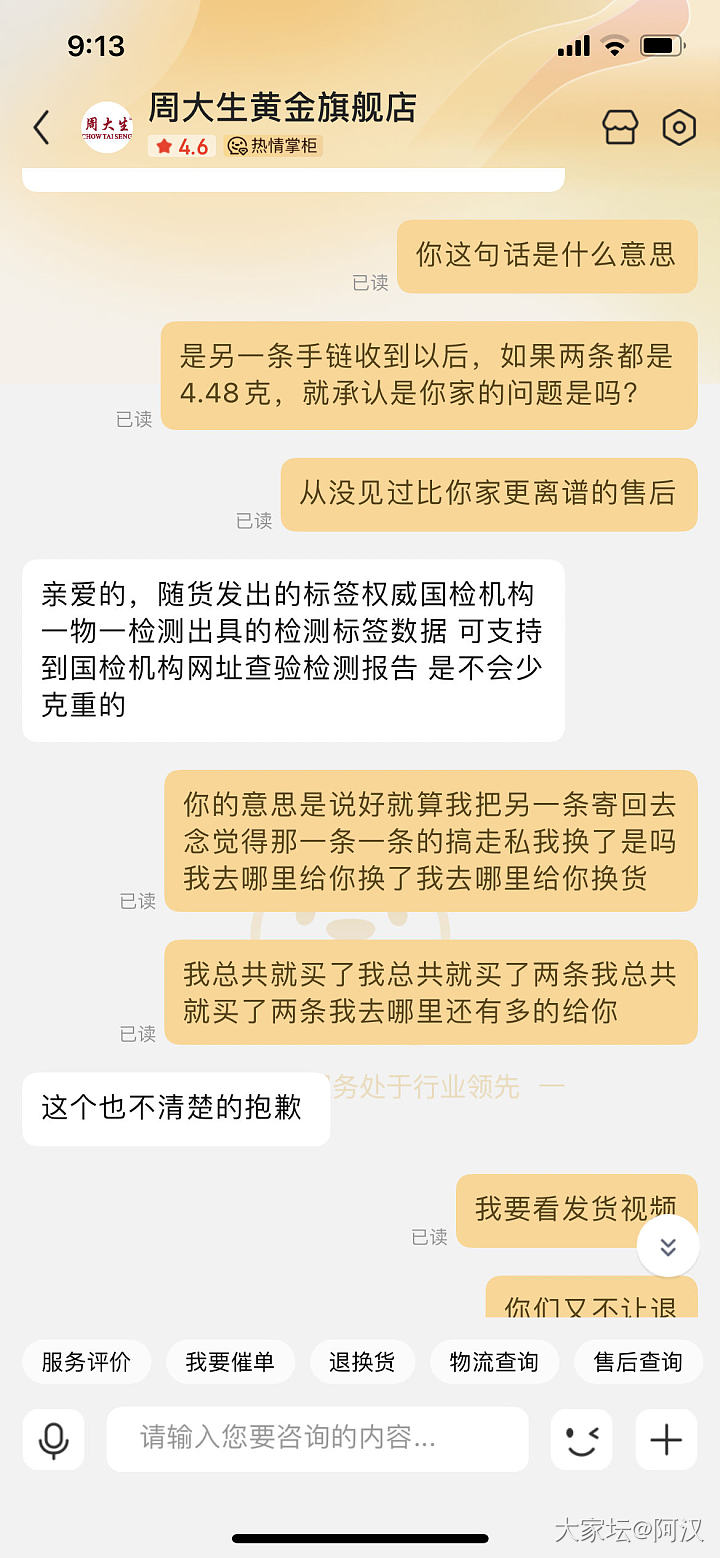Open 周大生黄金旗舰店 shop profile
This screenshot has height=1558, width=720.
click(282, 108)
